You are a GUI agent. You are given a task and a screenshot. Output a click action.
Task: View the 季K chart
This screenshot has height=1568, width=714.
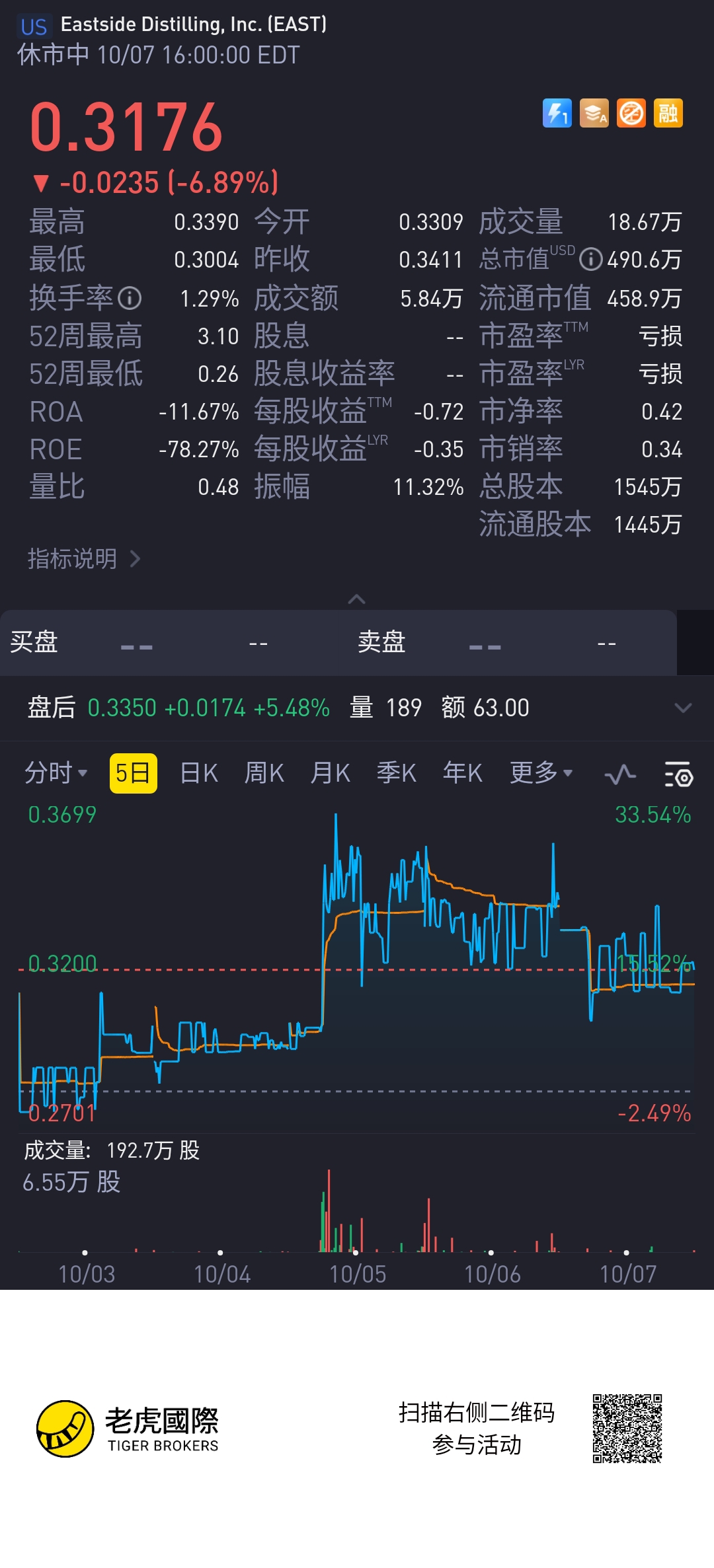point(397,772)
